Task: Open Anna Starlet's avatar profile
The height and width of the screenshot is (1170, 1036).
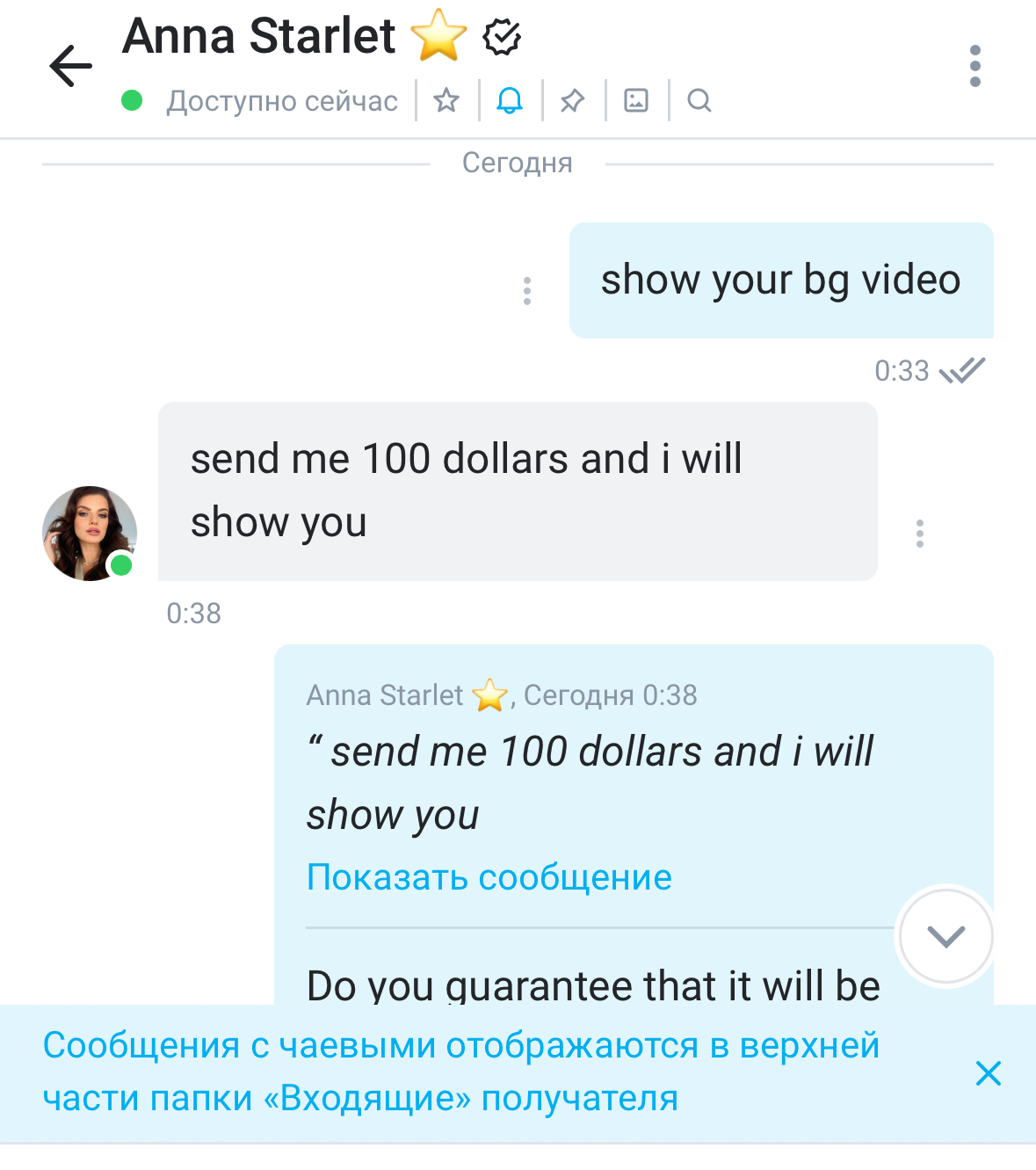Action: point(90,534)
